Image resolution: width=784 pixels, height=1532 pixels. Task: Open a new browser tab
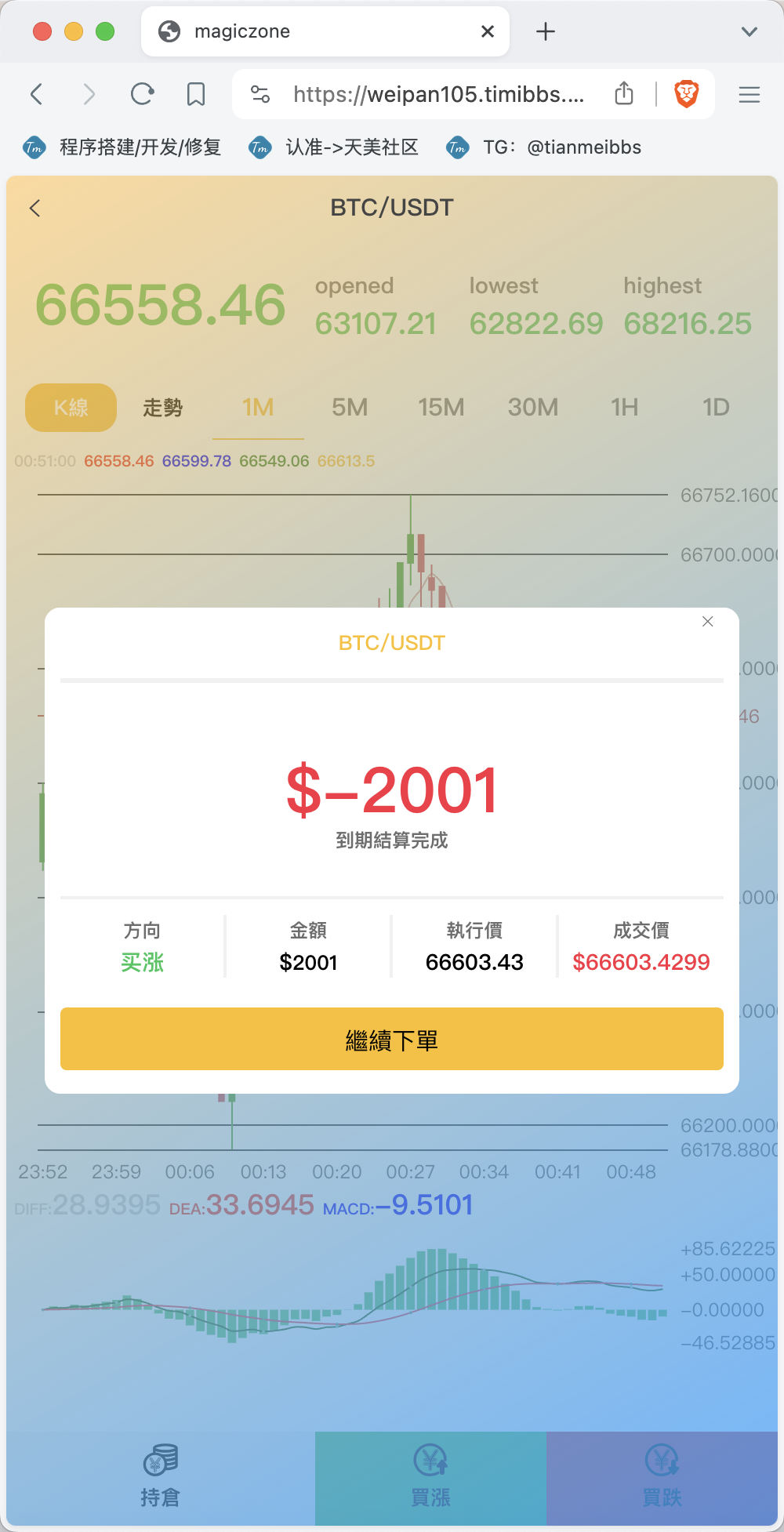point(546,31)
